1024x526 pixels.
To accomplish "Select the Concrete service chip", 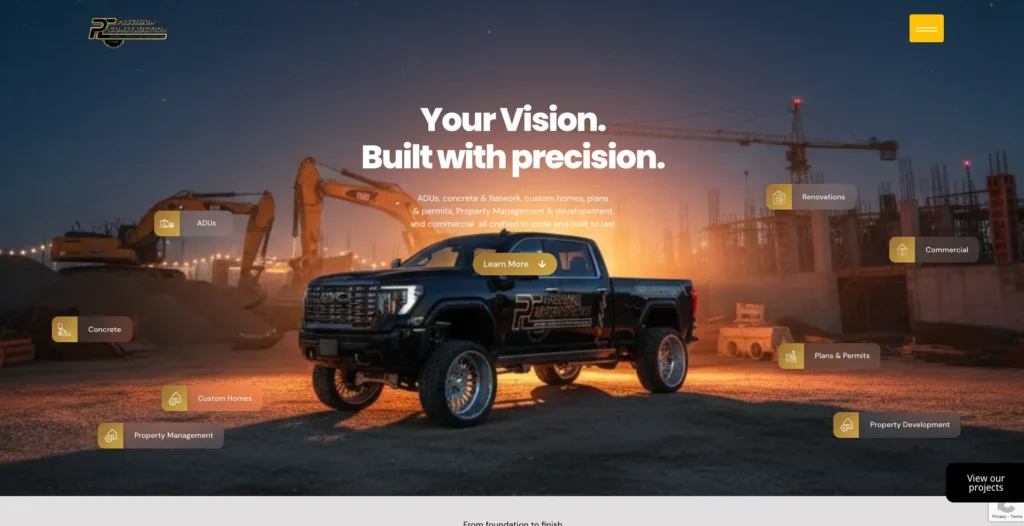I will click(x=92, y=329).
